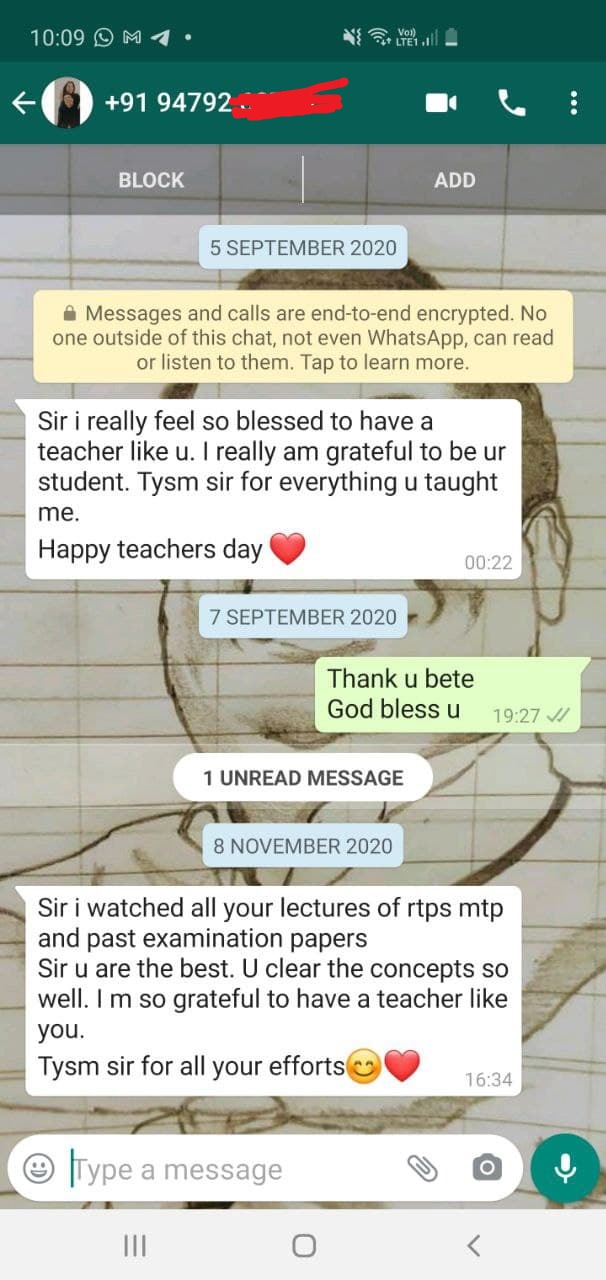Go back to the chats list
This screenshot has width=606, height=1280.
pyautogui.click(x=22, y=103)
